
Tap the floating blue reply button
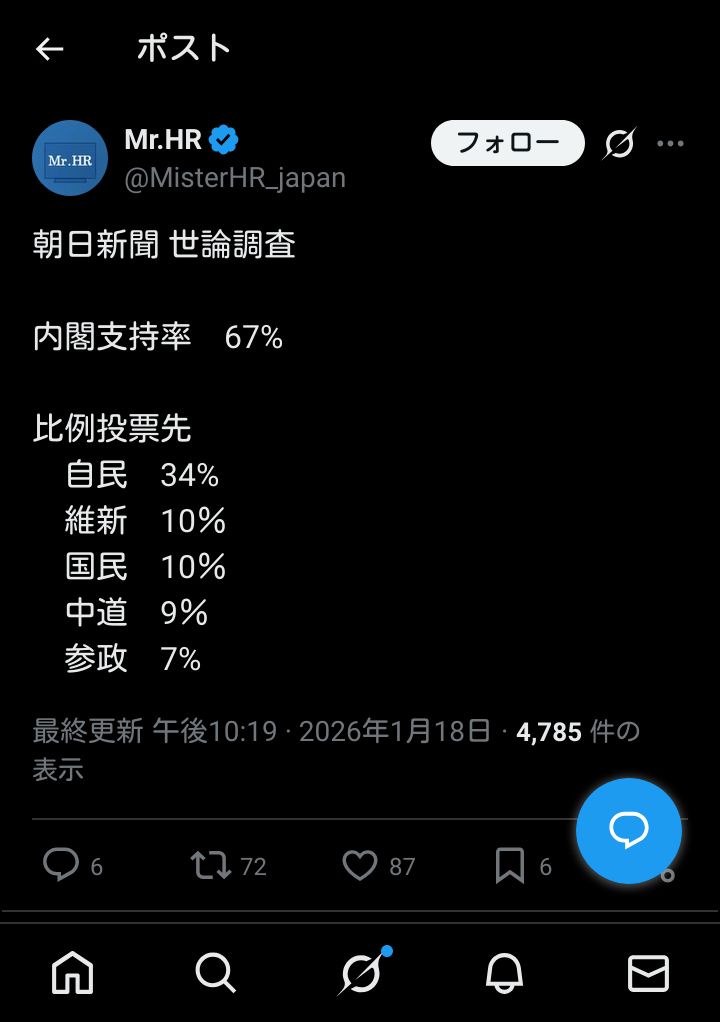point(629,831)
